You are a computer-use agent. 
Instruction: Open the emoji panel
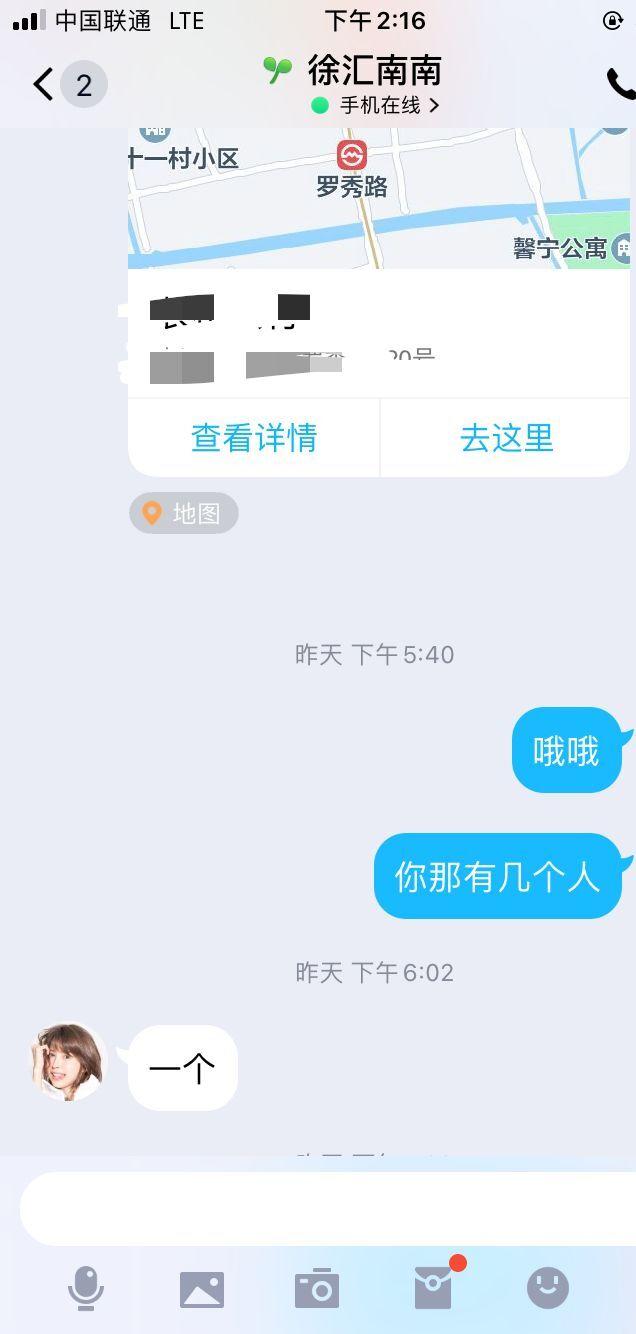(548, 1288)
